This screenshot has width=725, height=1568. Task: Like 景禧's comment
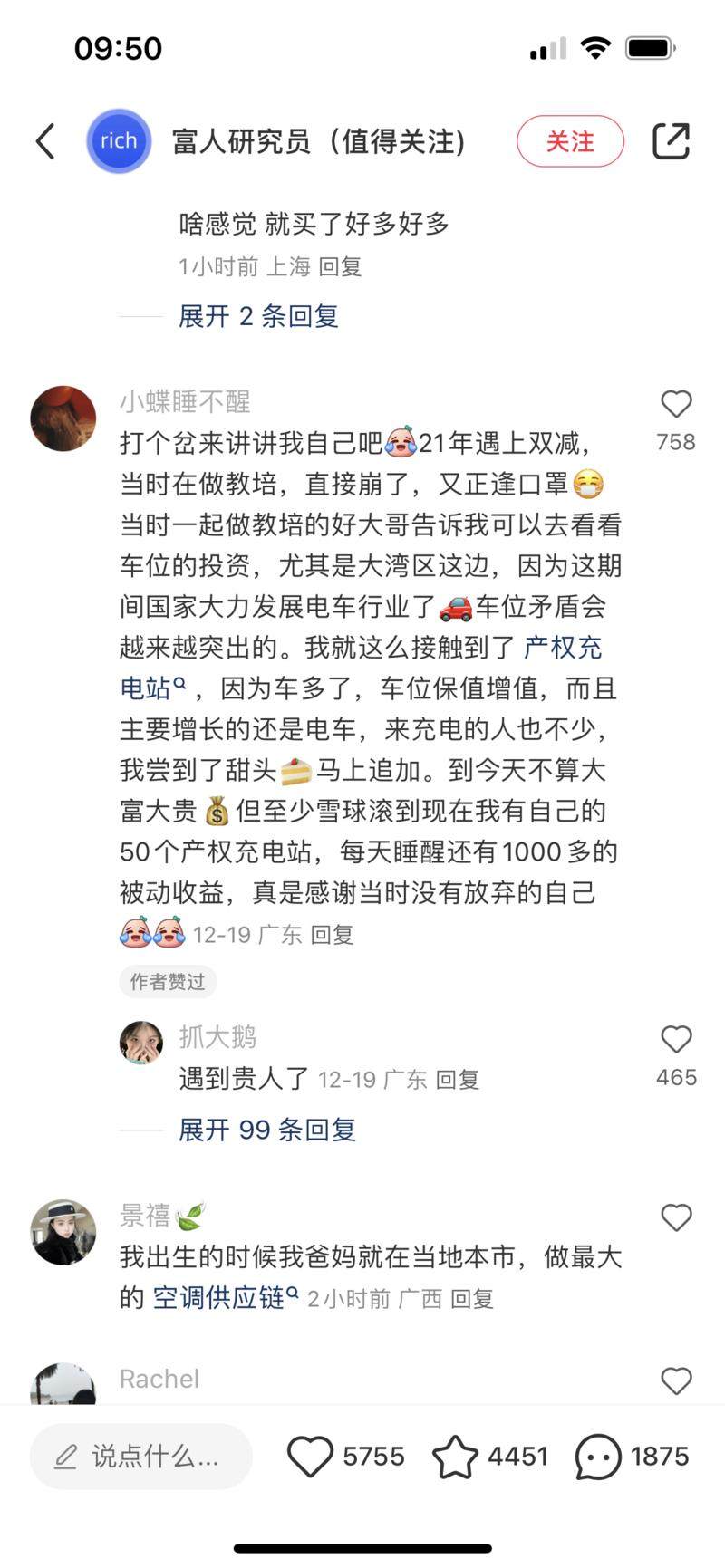point(676,1217)
